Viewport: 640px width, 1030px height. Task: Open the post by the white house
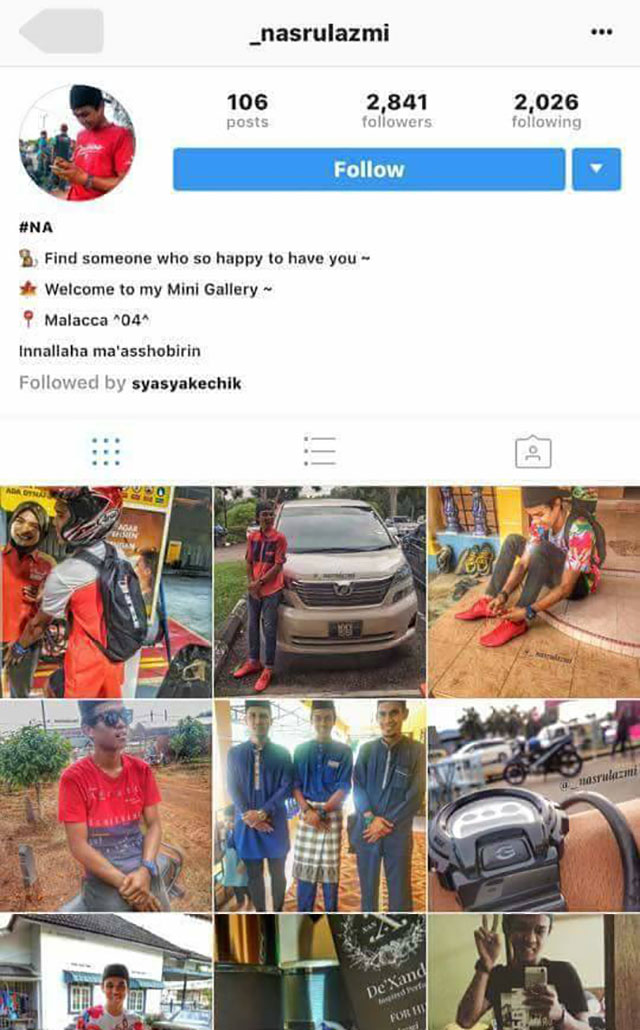pyautogui.click(x=105, y=971)
